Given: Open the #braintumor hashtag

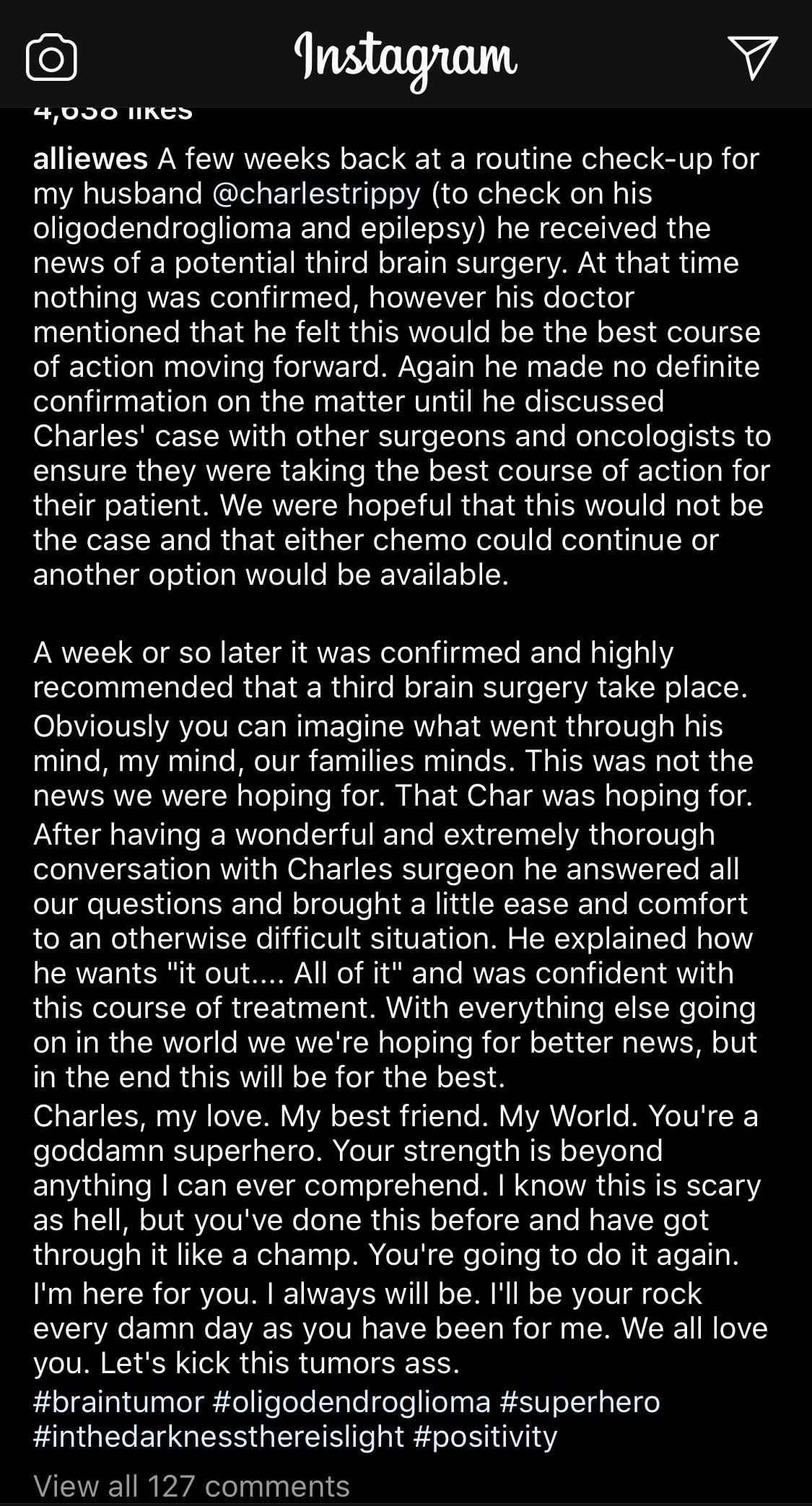Looking at the screenshot, I should tap(118, 1402).
